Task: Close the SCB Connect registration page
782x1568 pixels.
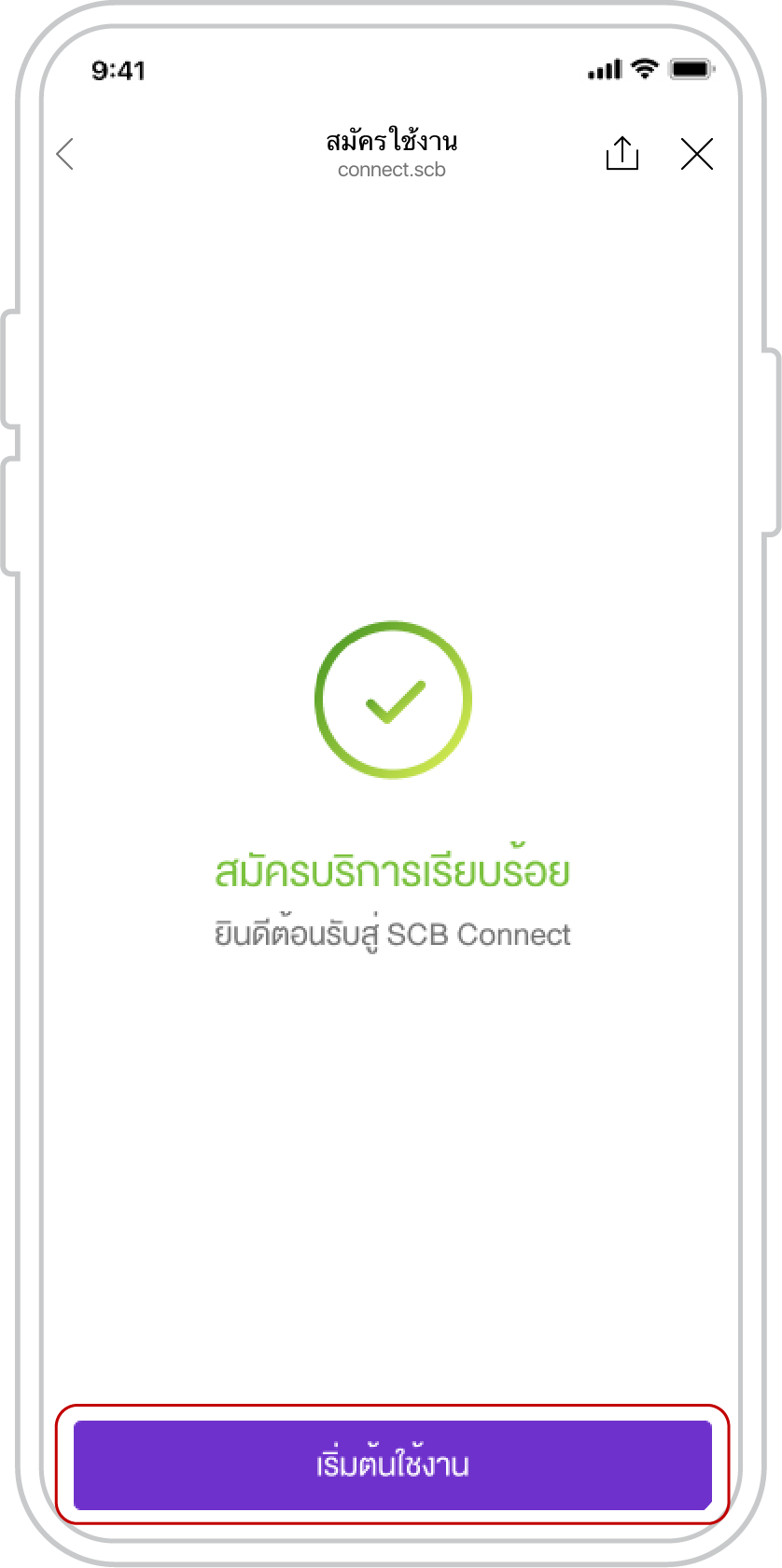Action: 697,154
